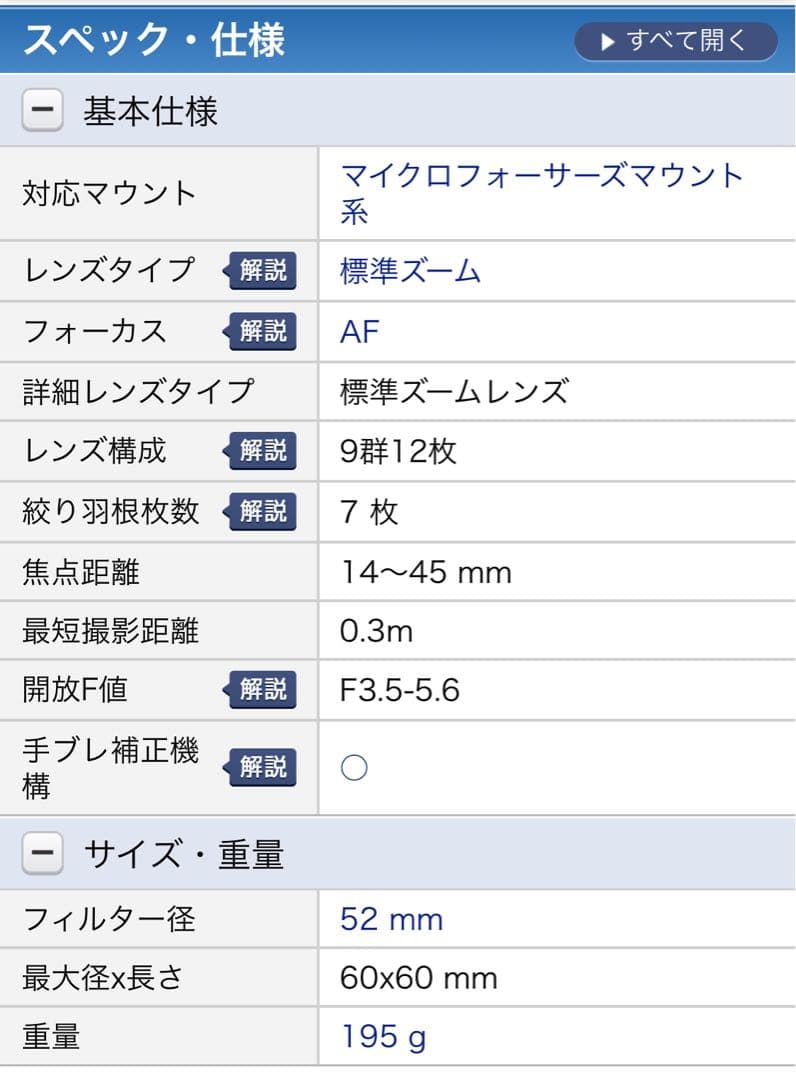Open the 標準ズーム link
Image resolution: width=796 pixels, height=1080 pixels.
tap(410, 271)
